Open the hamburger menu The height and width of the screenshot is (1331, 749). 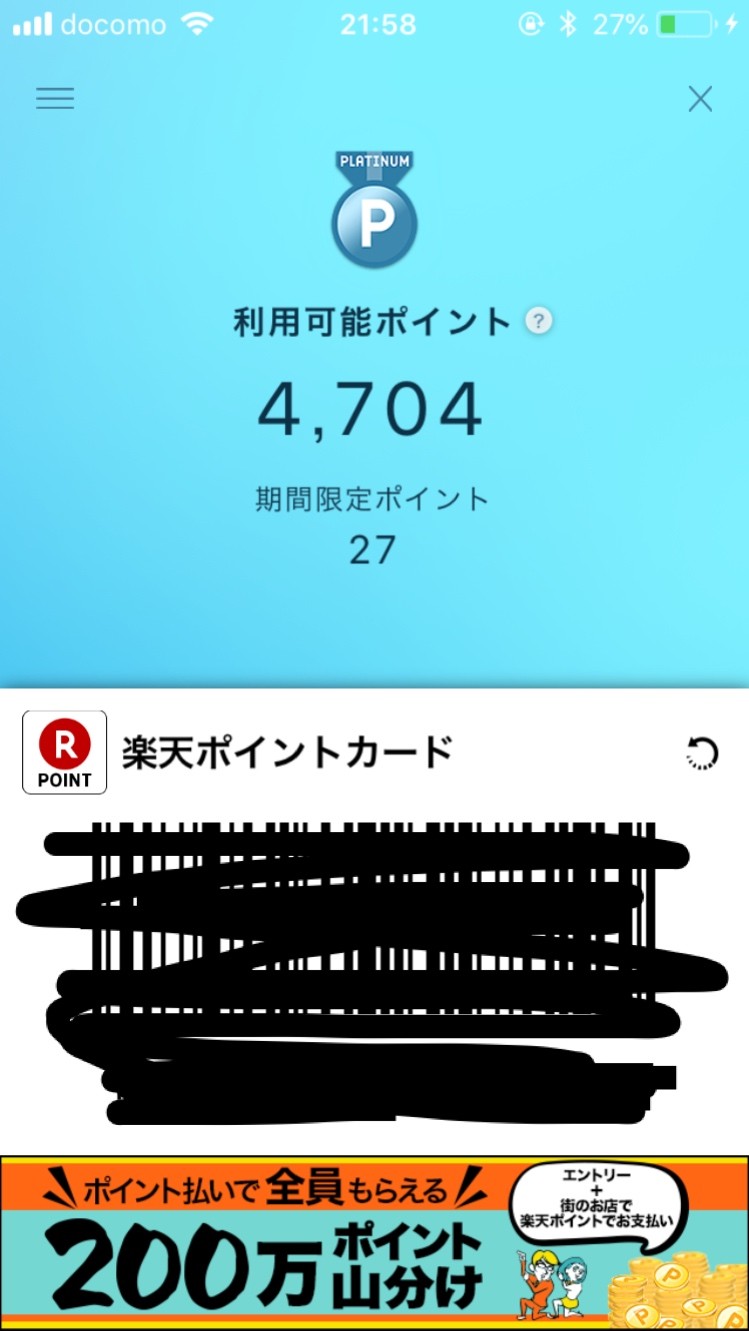[x=55, y=98]
